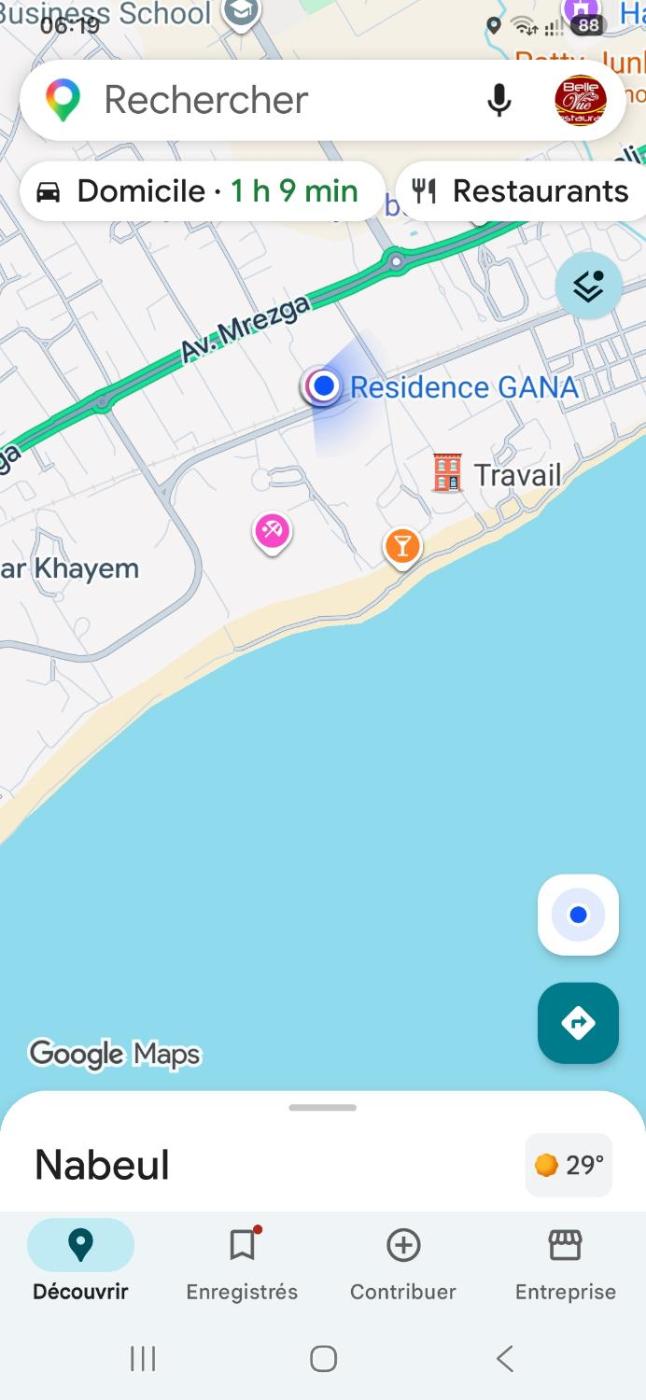Select the Découvrir tab
646x1400 pixels.
click(x=80, y=1263)
